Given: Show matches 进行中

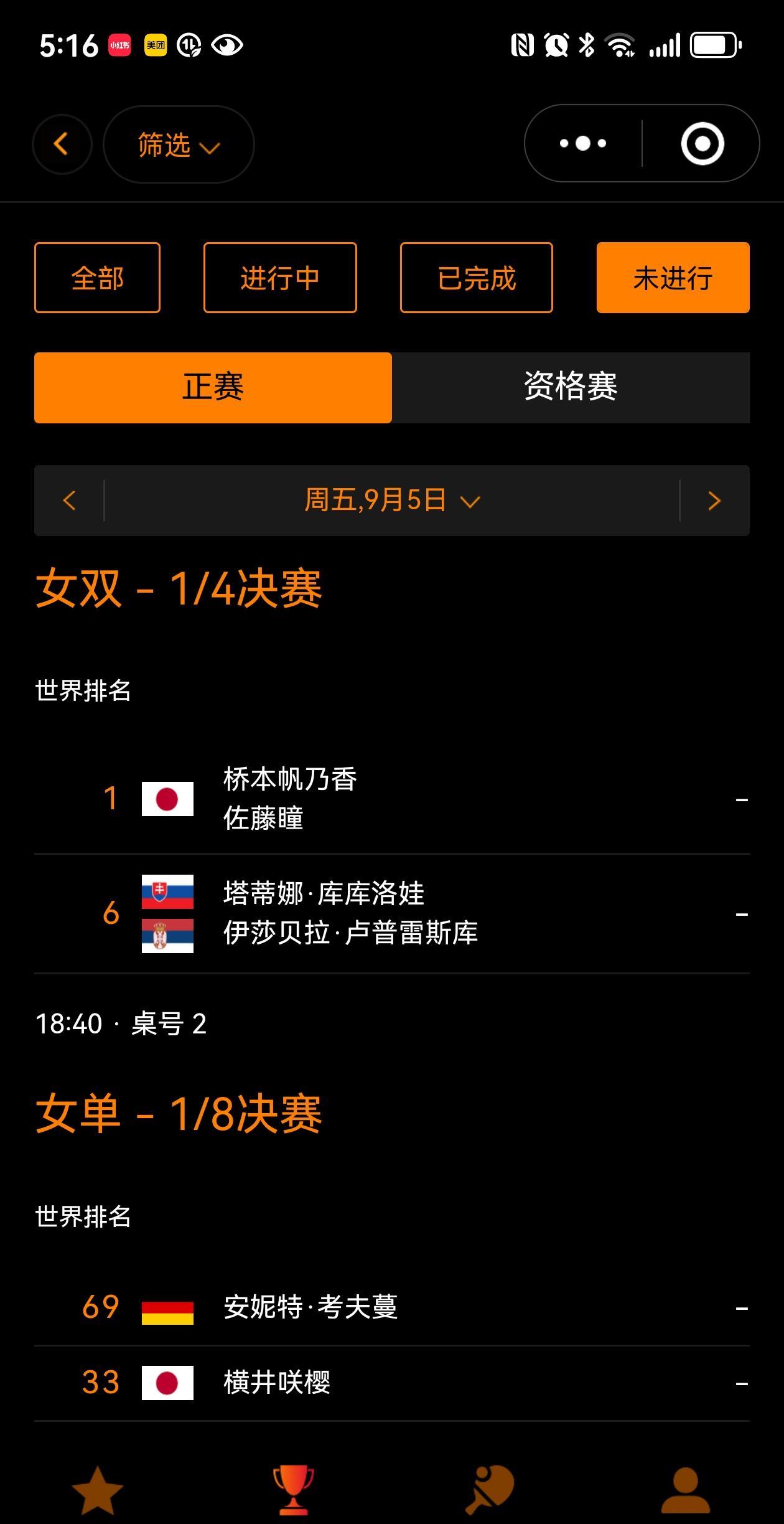Looking at the screenshot, I should pos(280,278).
